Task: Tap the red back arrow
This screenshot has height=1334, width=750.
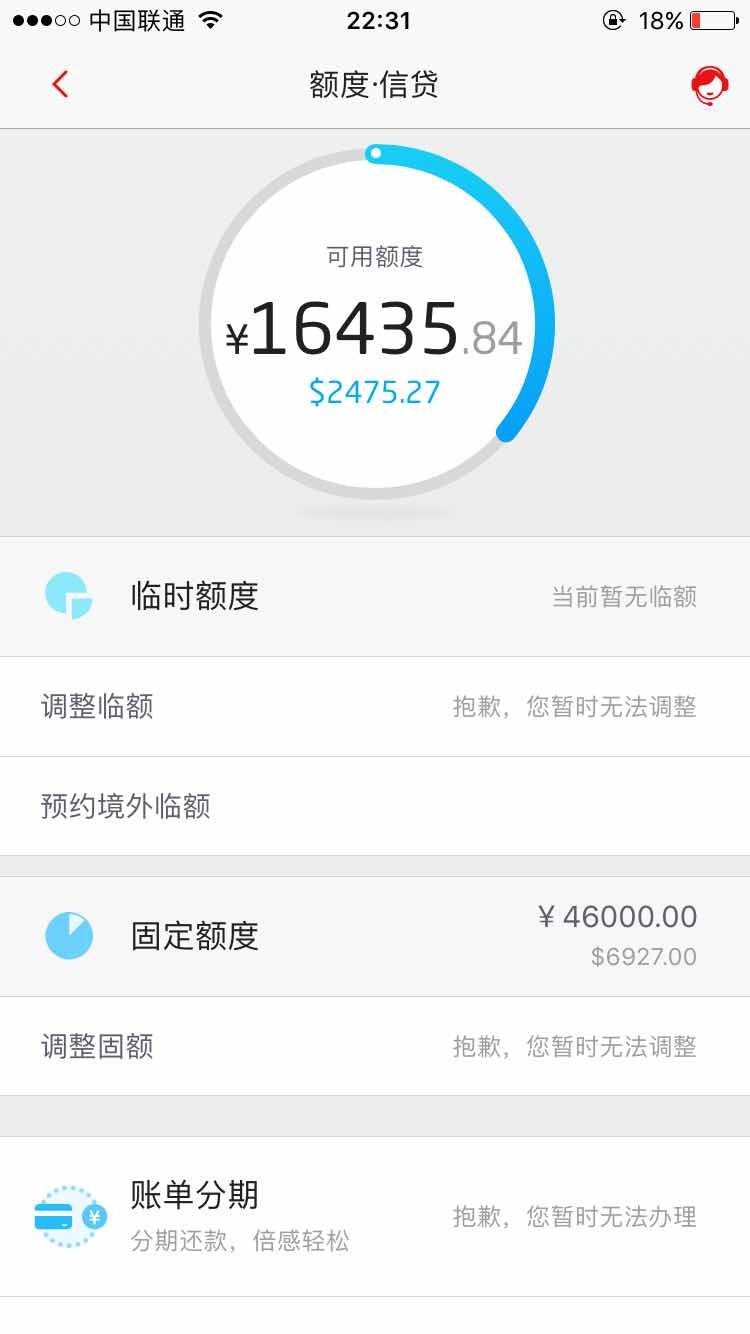Action: click(57, 87)
